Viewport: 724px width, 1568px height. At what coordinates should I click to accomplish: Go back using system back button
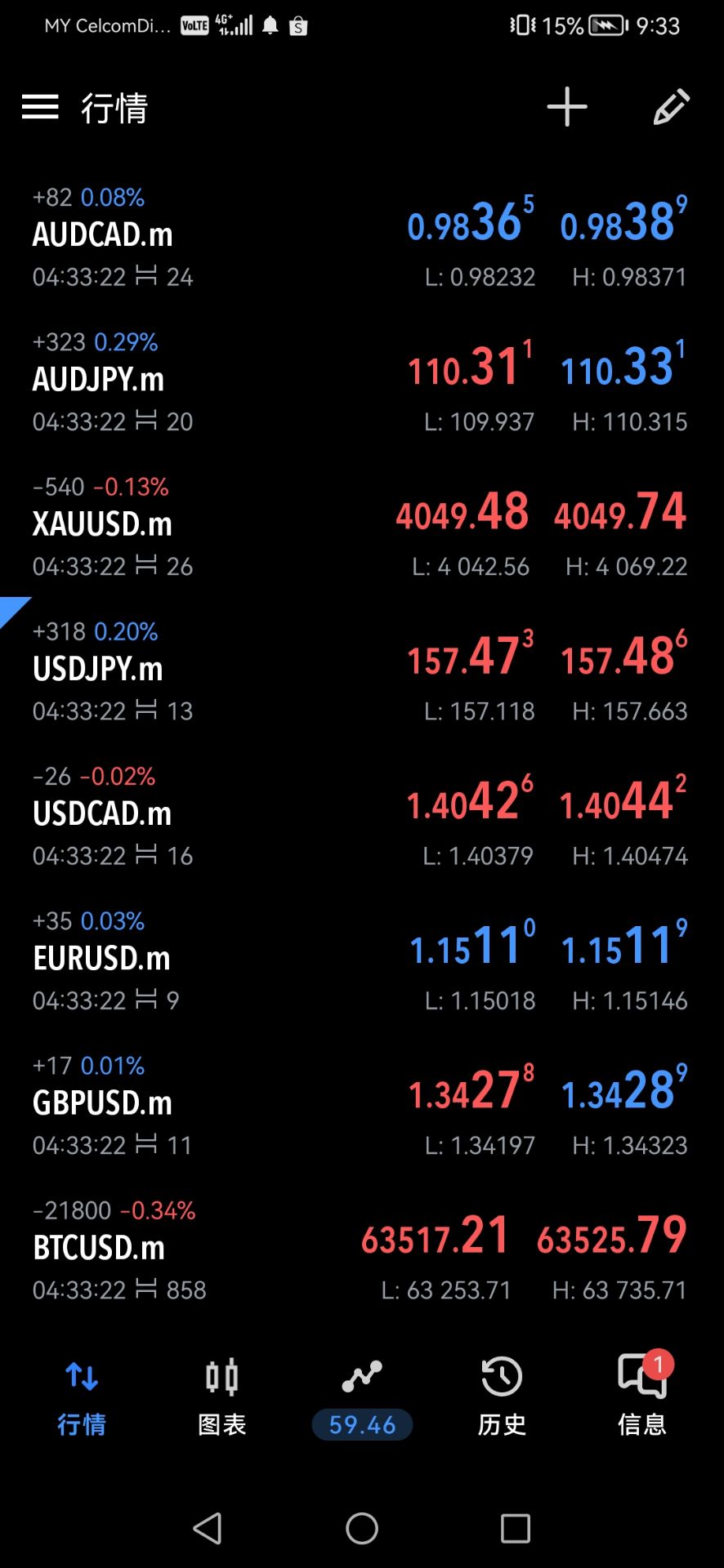208,1528
